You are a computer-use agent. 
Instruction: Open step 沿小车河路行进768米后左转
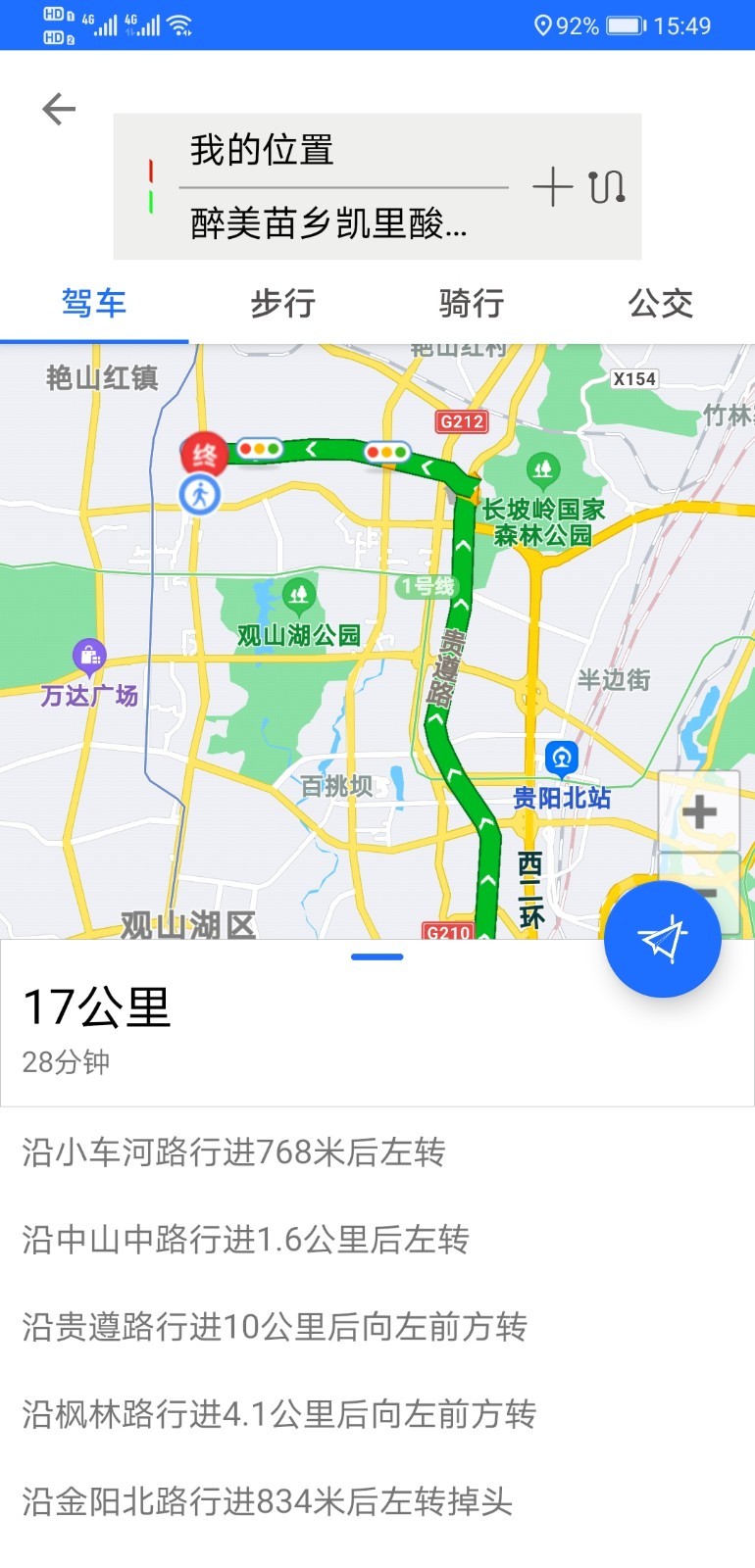tap(233, 1151)
